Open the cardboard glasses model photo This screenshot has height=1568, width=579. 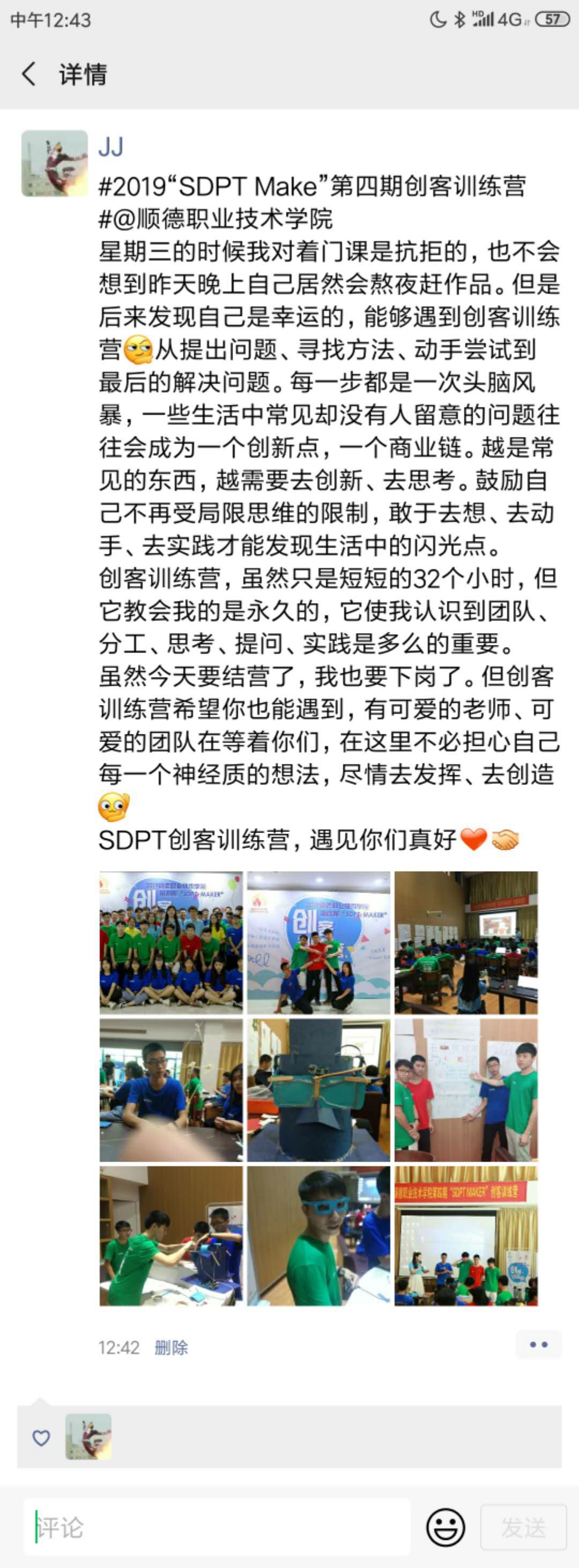[318, 1090]
